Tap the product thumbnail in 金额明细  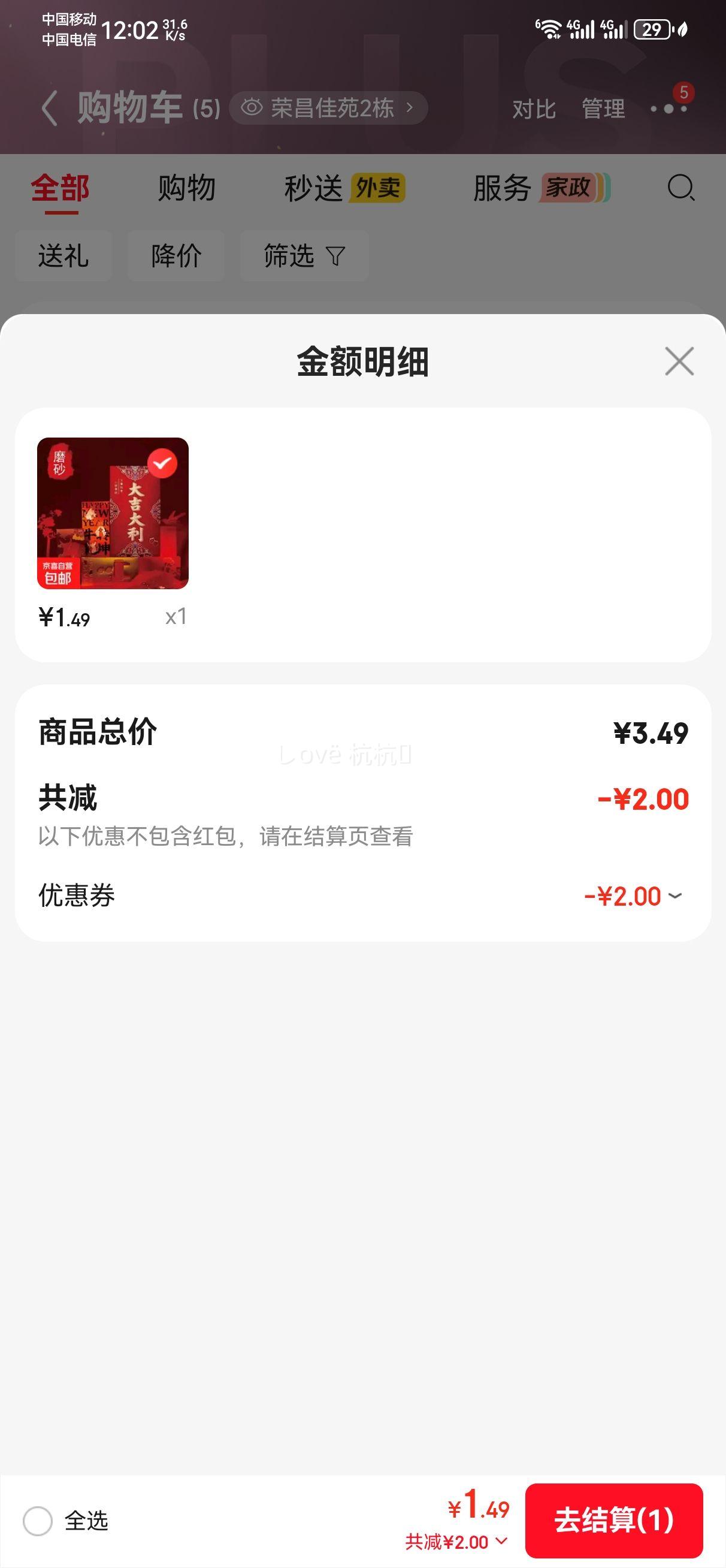pyautogui.click(x=113, y=514)
